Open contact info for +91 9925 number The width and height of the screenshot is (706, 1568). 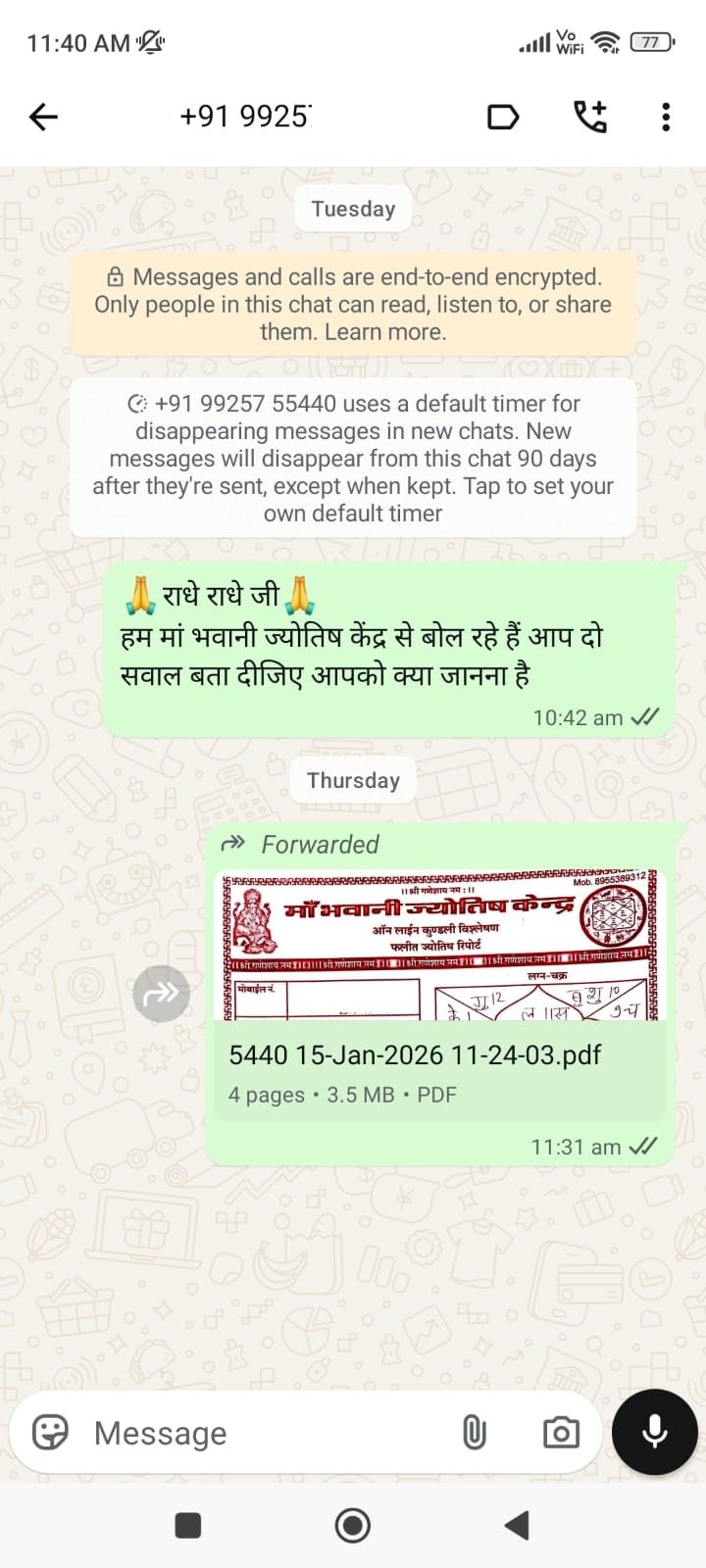[245, 117]
